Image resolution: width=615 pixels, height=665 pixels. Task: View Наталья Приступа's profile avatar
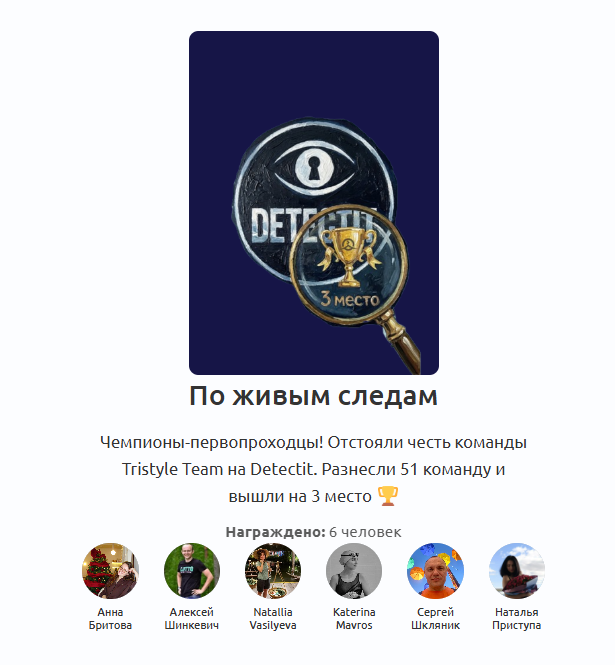(516, 572)
